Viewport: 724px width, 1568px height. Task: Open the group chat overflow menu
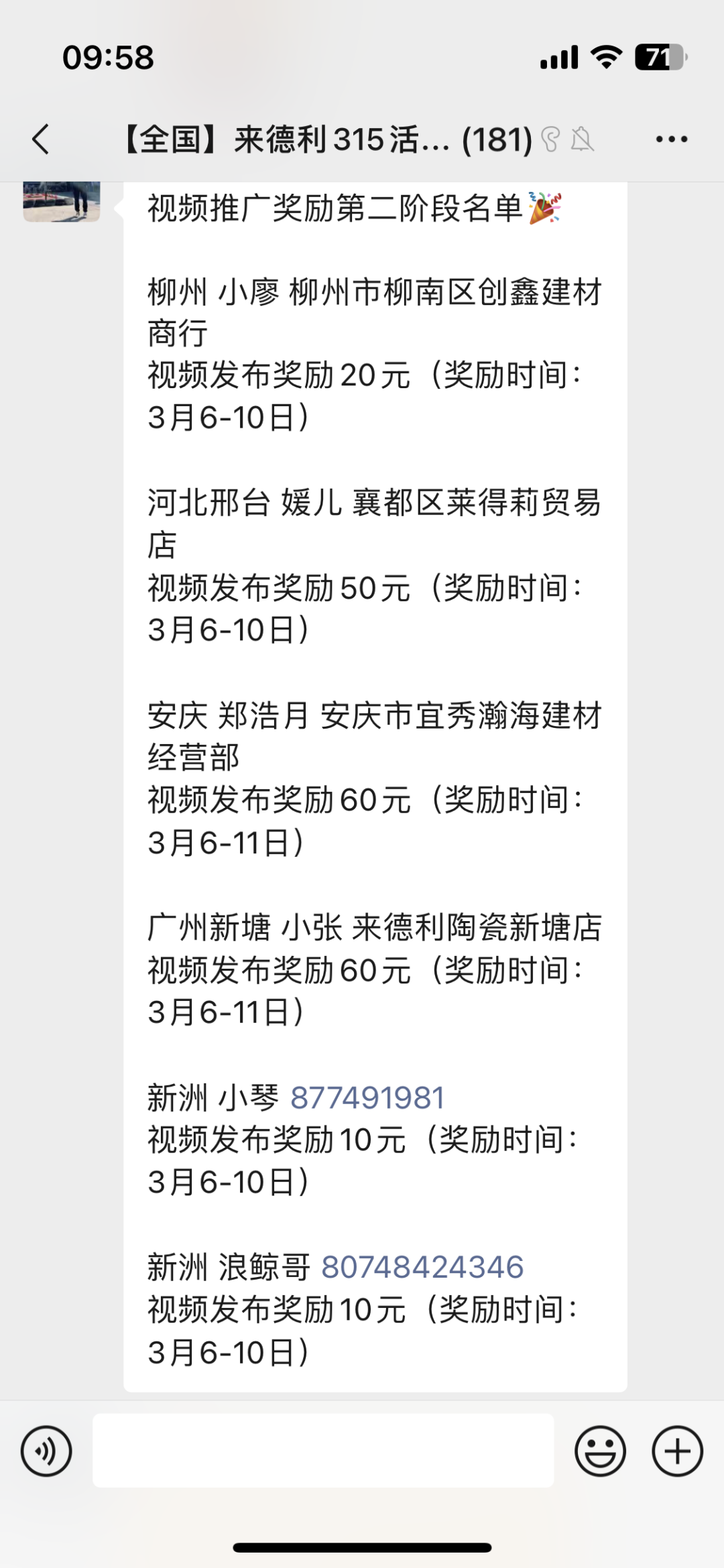coord(671,139)
